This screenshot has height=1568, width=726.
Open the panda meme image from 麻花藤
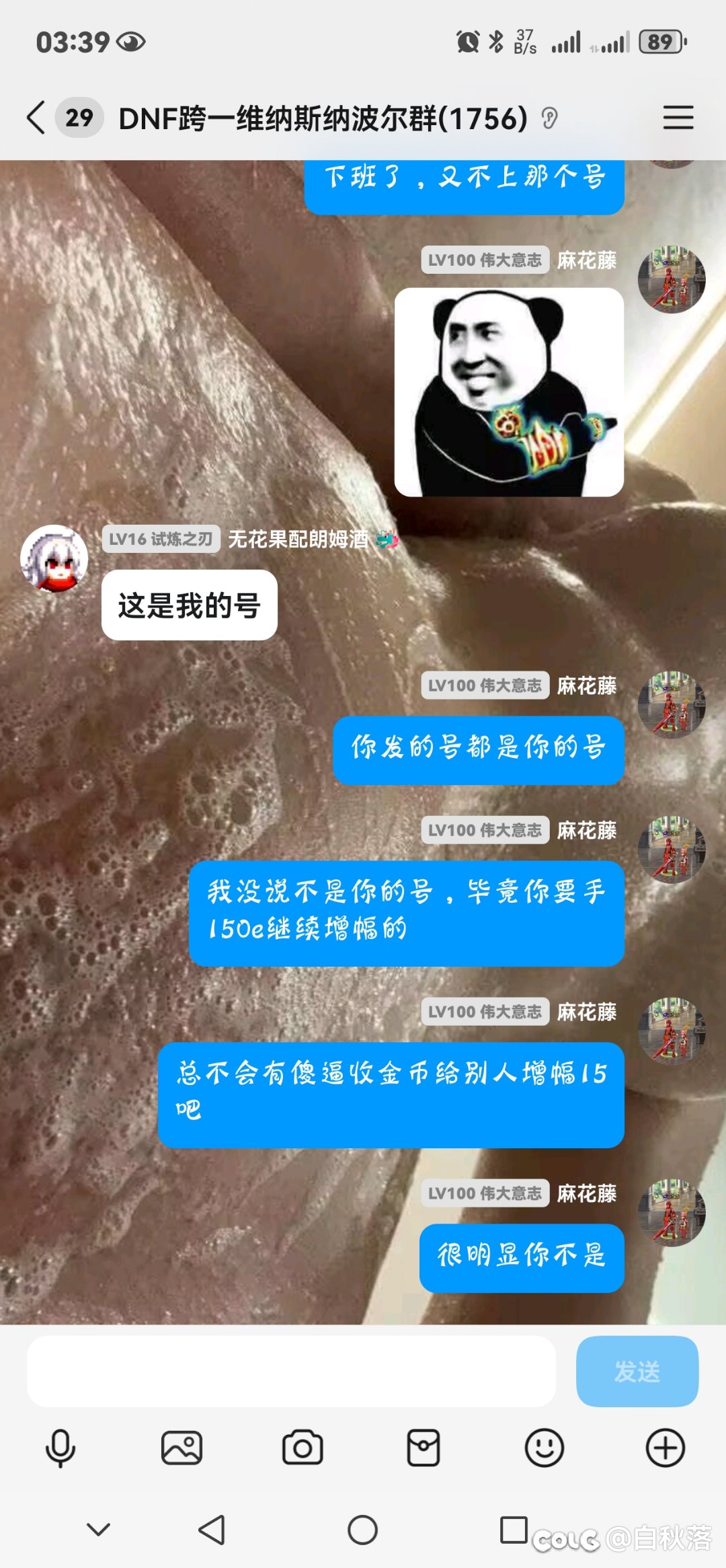pyautogui.click(x=509, y=392)
